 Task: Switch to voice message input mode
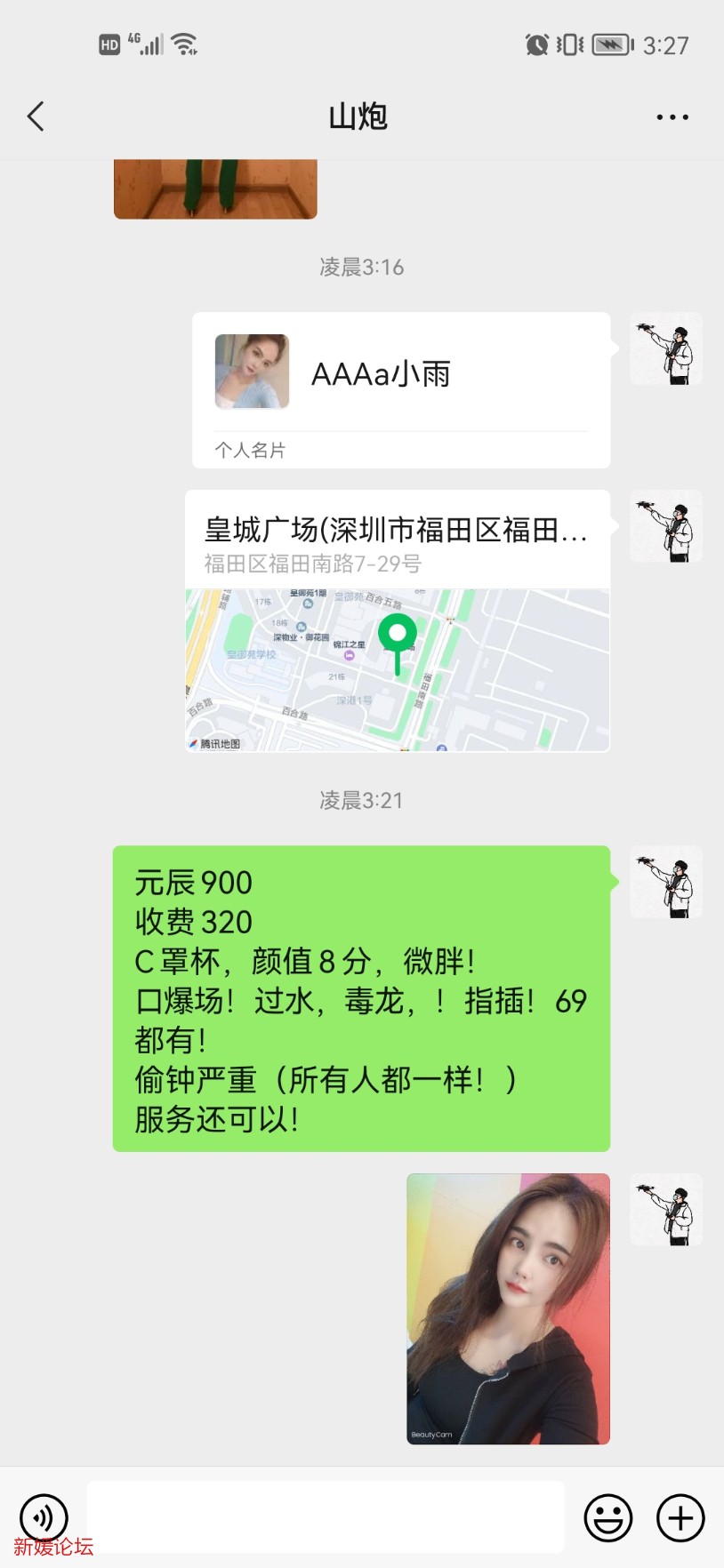point(44,1517)
